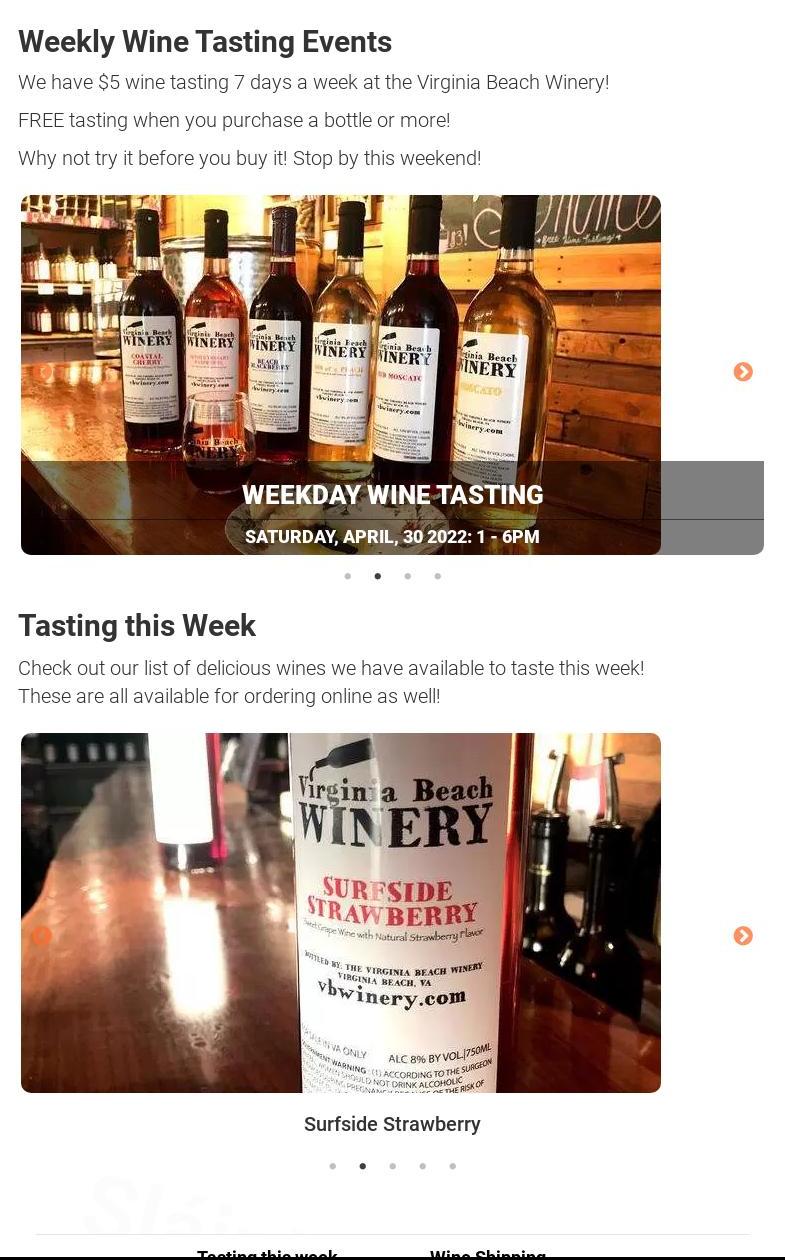Jump to first wine carousel dot

(x=333, y=1166)
